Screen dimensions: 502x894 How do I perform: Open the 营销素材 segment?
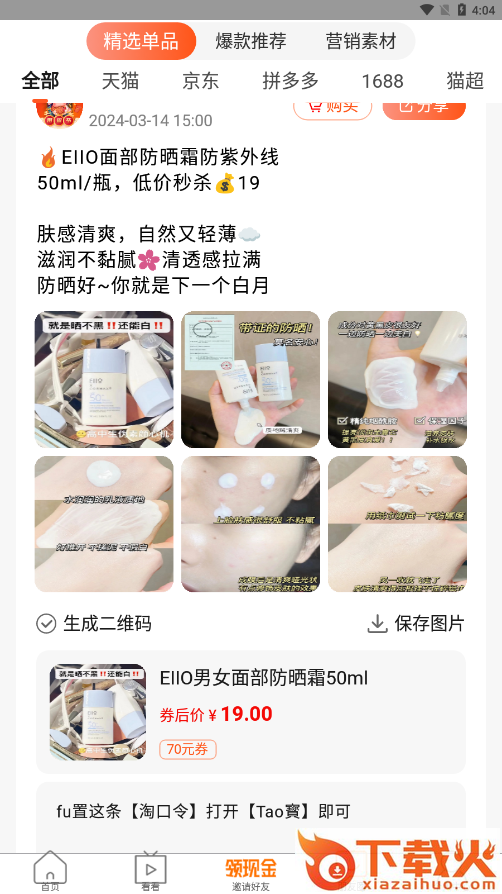click(x=361, y=41)
